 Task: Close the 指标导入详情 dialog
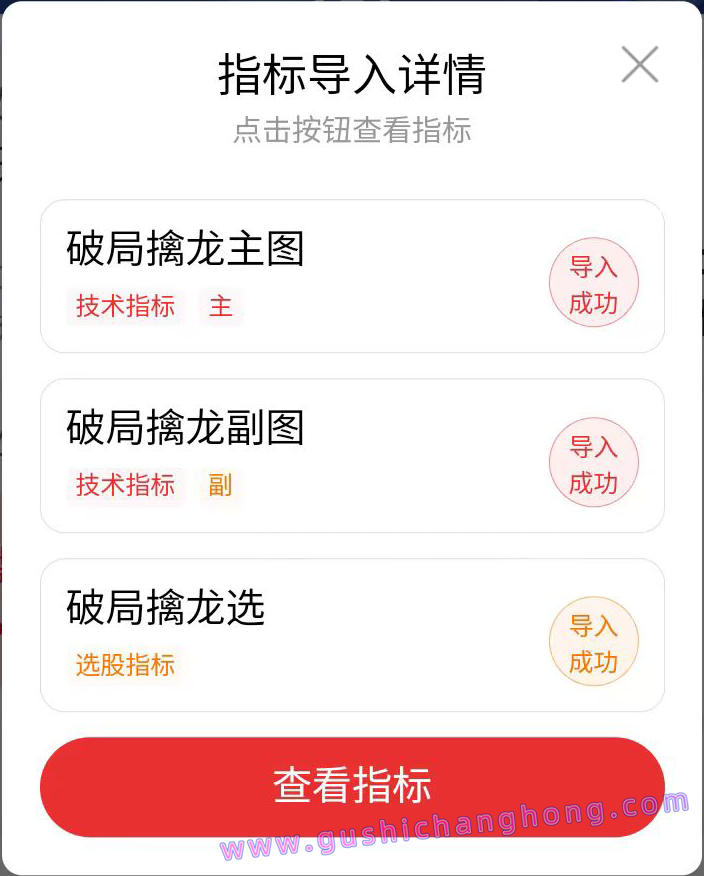(639, 64)
